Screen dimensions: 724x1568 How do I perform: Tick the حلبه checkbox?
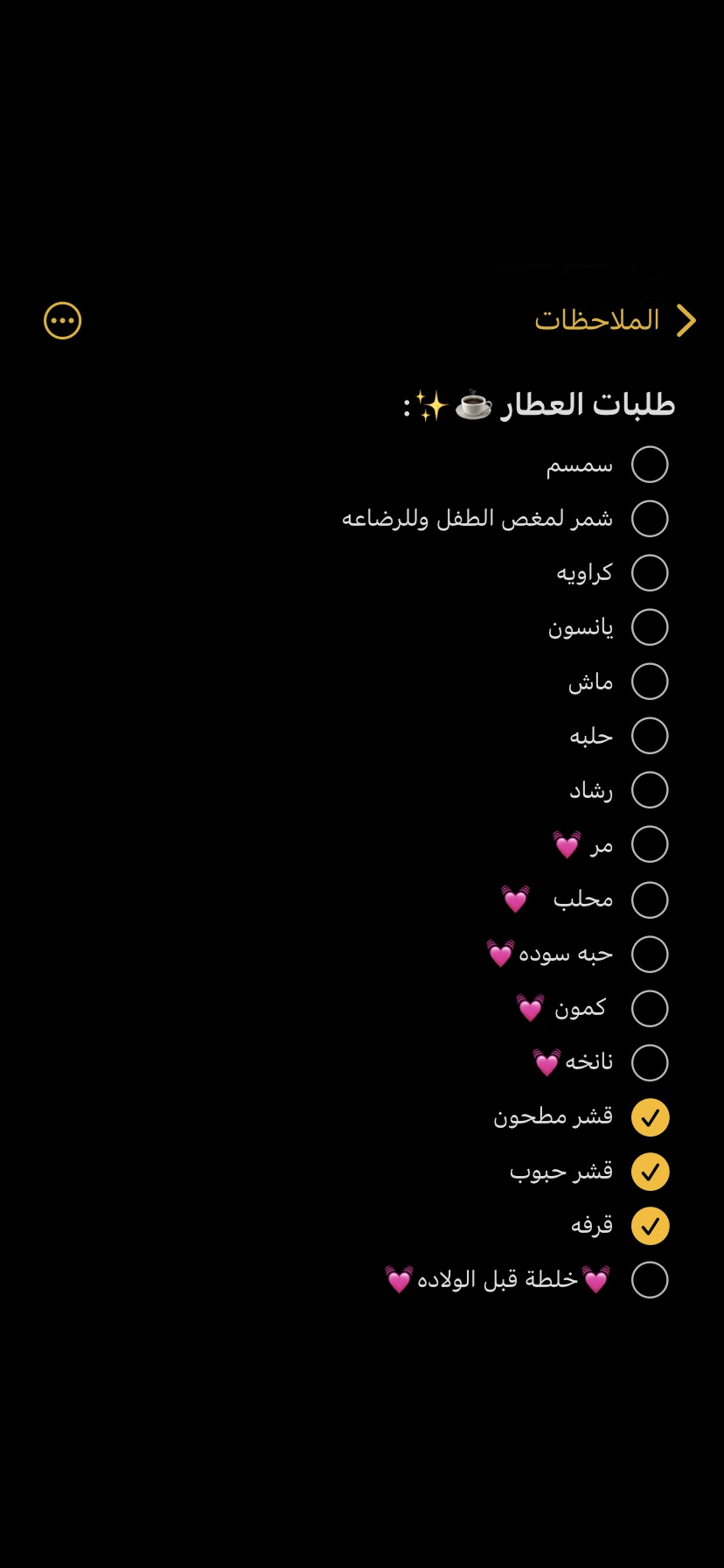(650, 736)
